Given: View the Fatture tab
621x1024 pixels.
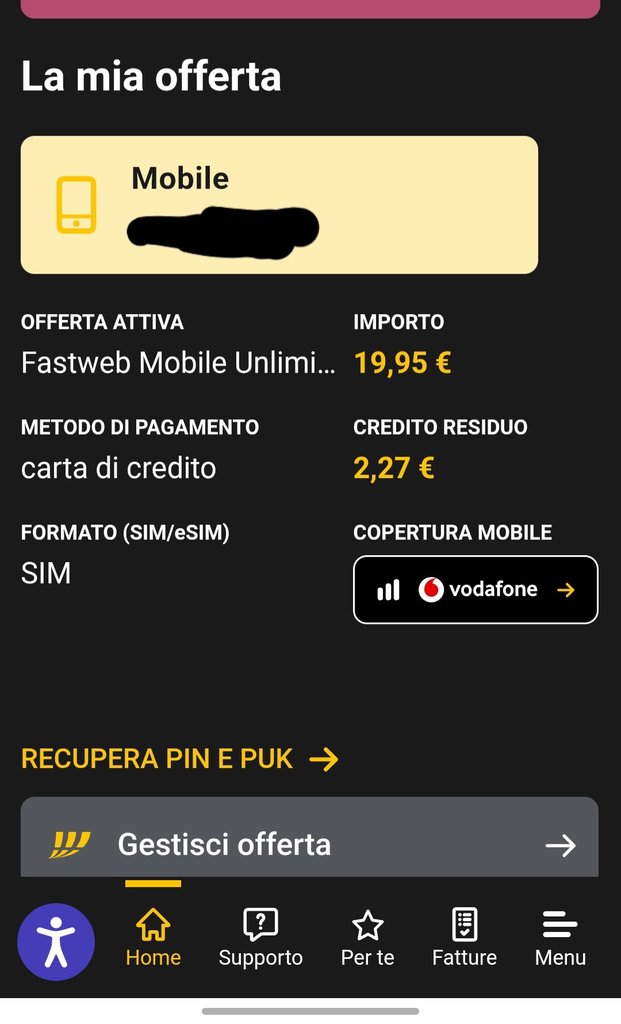Looking at the screenshot, I should (x=464, y=938).
